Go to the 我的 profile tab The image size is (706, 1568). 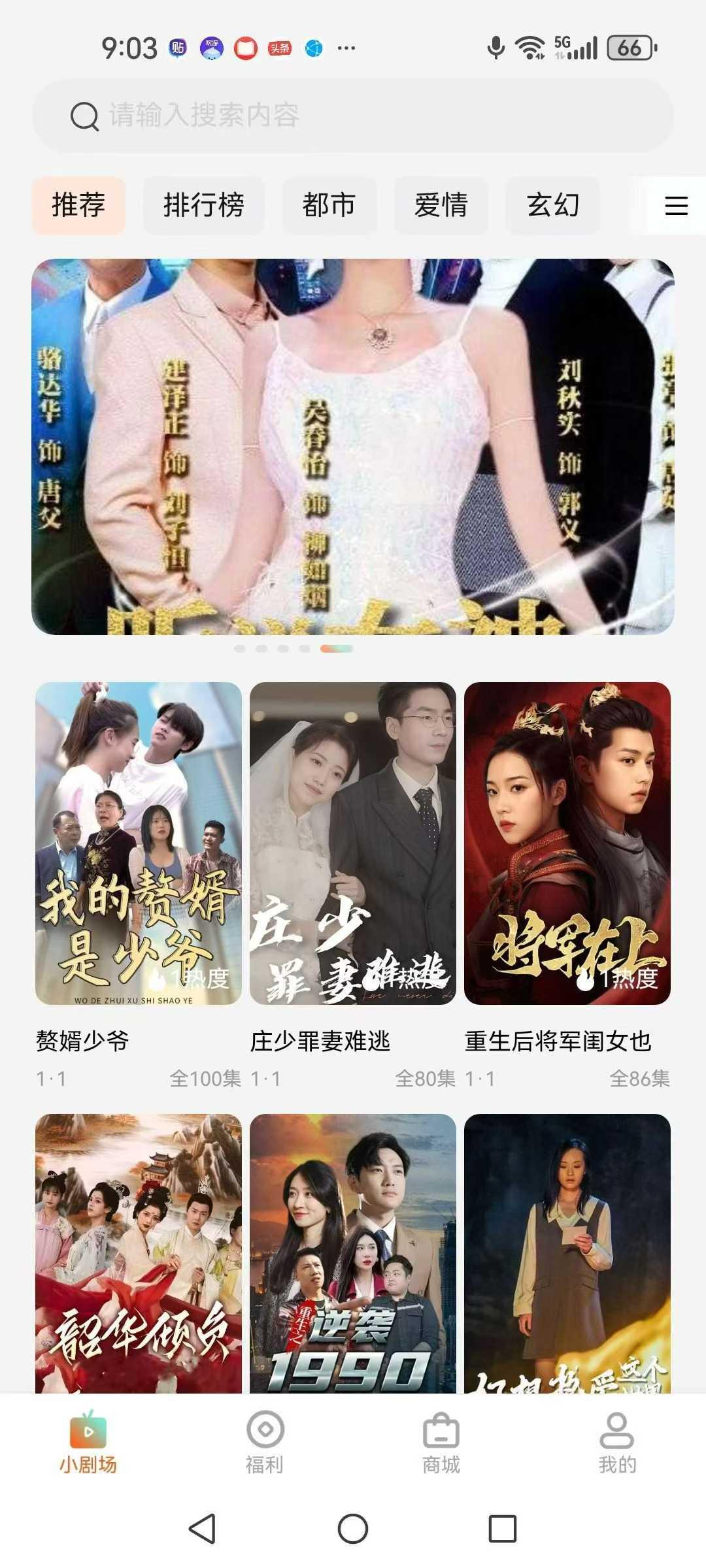pos(617,1443)
